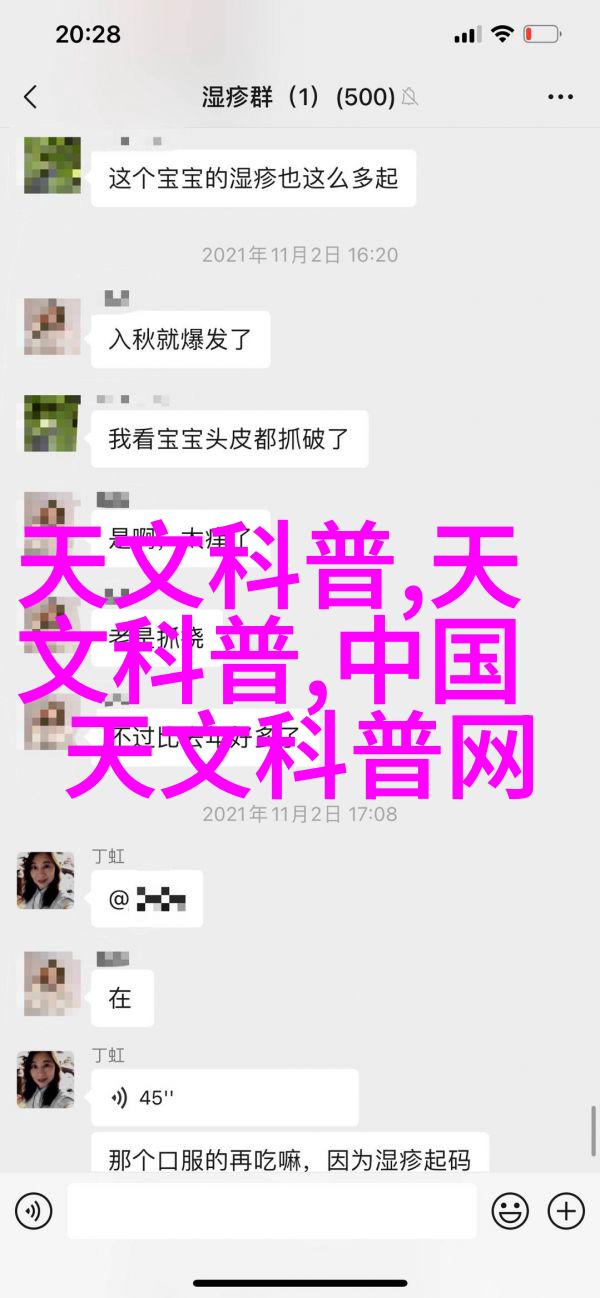Play the 45-second voice message

[x=225, y=1097]
